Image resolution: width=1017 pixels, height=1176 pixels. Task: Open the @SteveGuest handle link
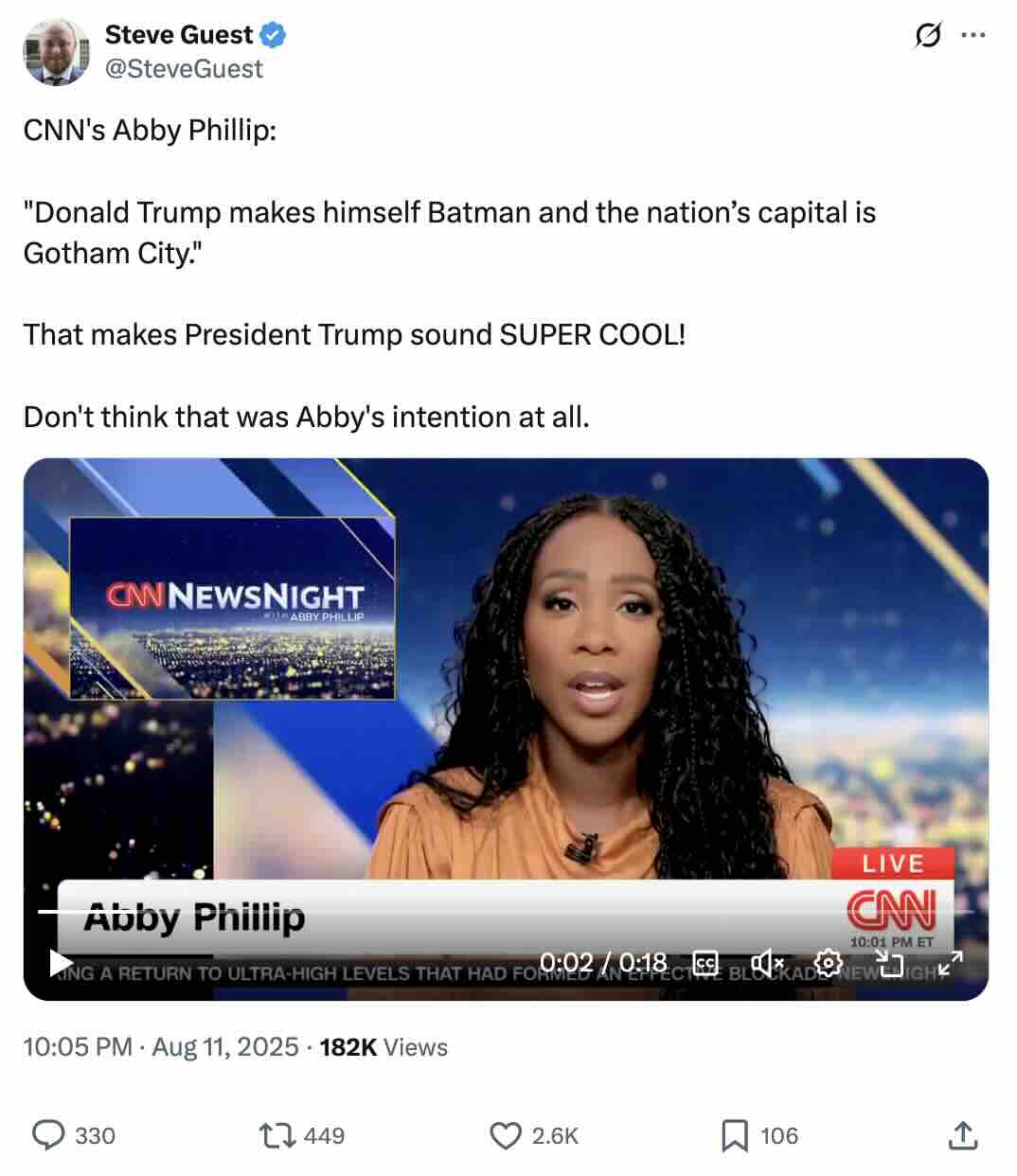point(184,69)
